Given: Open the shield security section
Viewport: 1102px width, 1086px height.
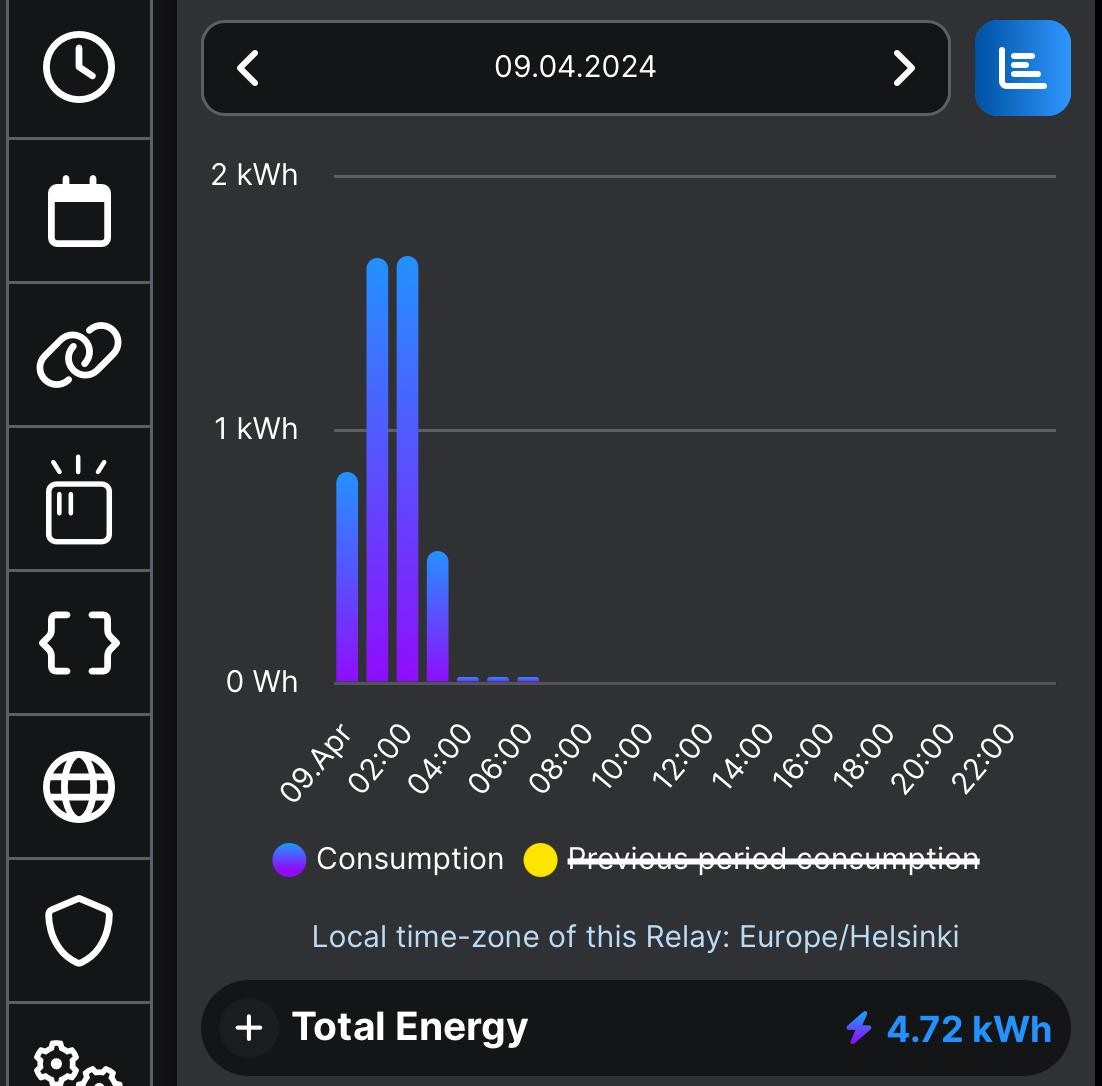Looking at the screenshot, I should coord(79,930).
